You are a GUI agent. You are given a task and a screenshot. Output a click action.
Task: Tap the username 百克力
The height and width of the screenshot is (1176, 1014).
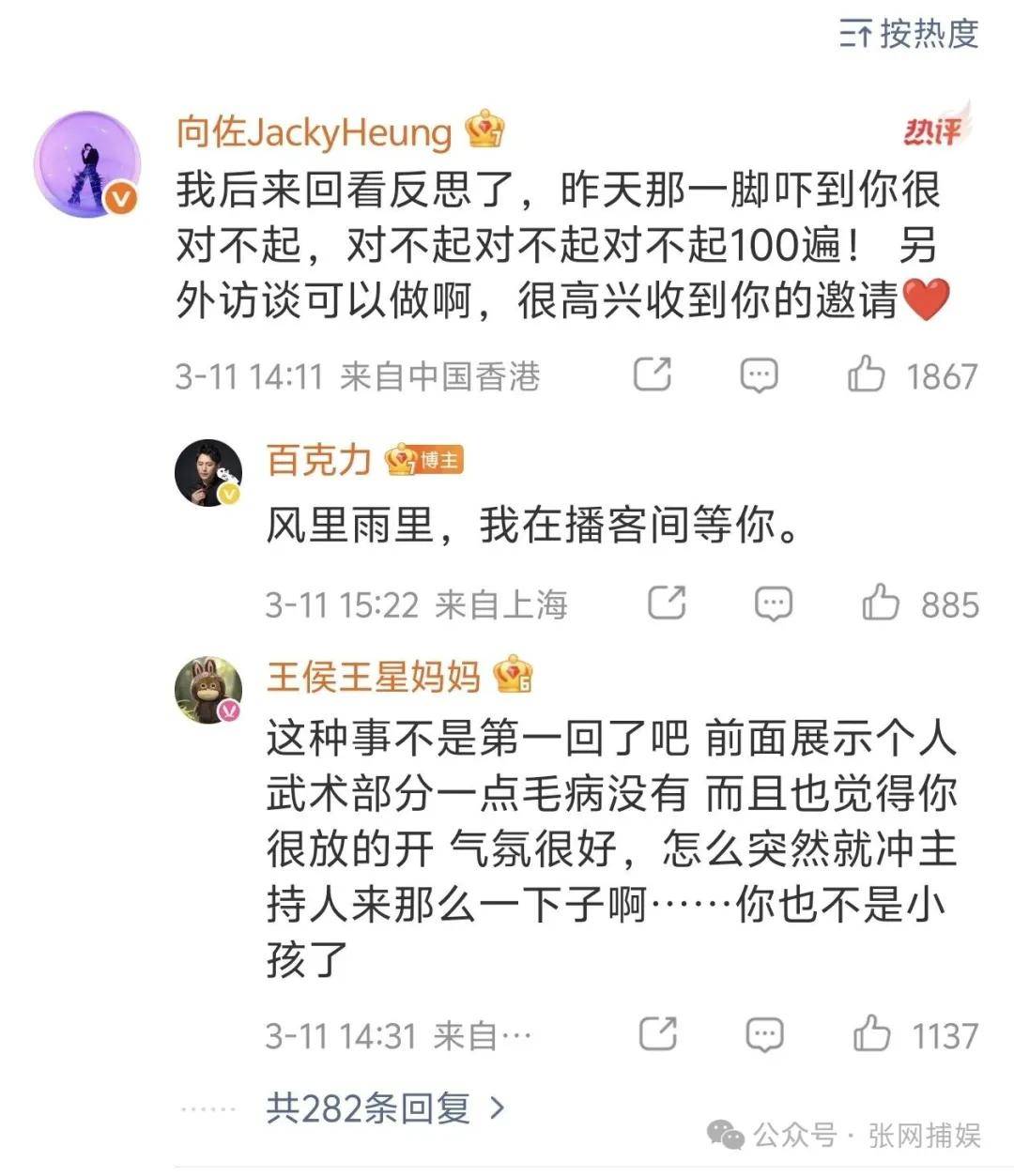(x=319, y=460)
